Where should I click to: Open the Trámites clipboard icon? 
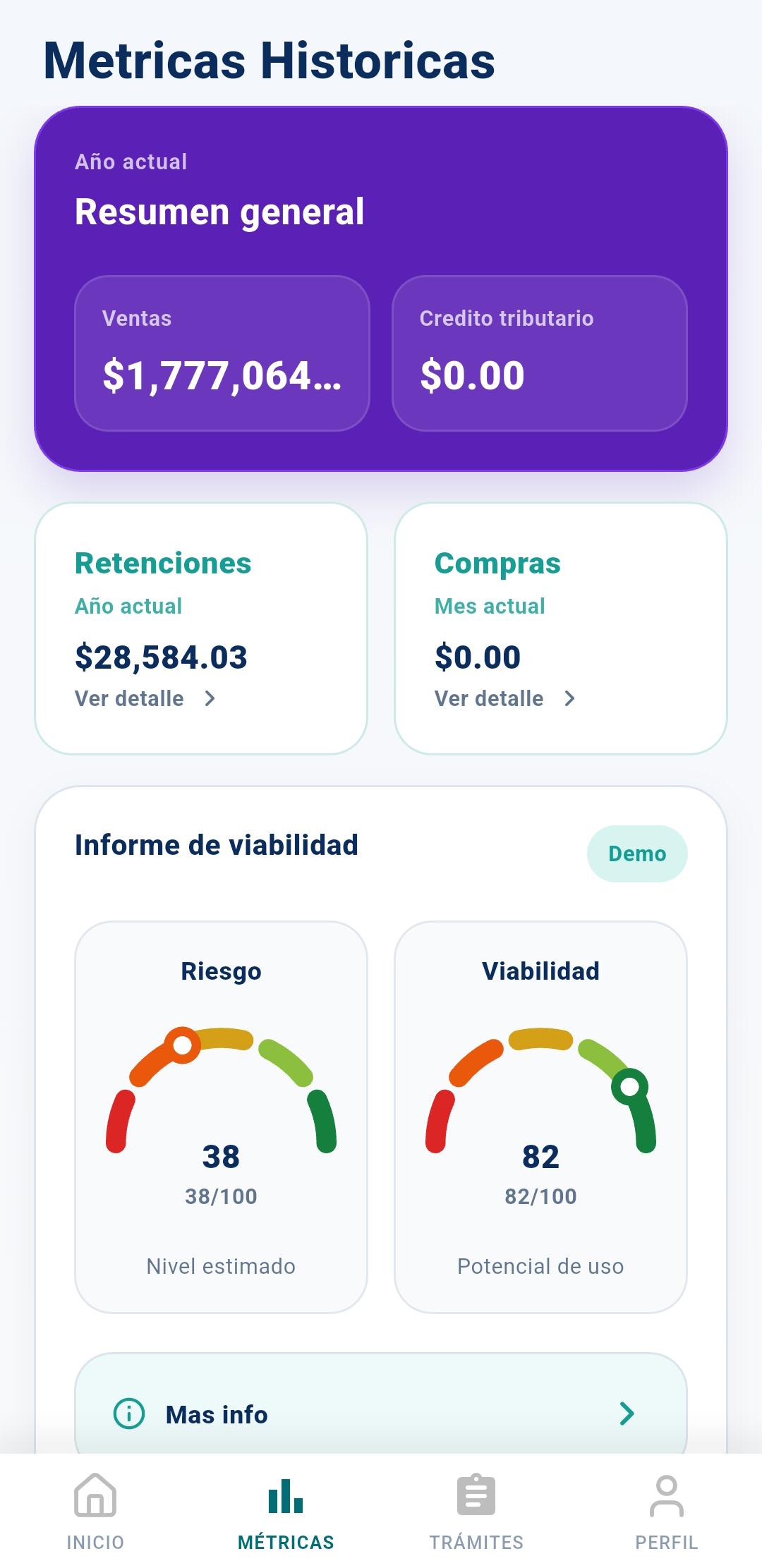(x=476, y=1495)
